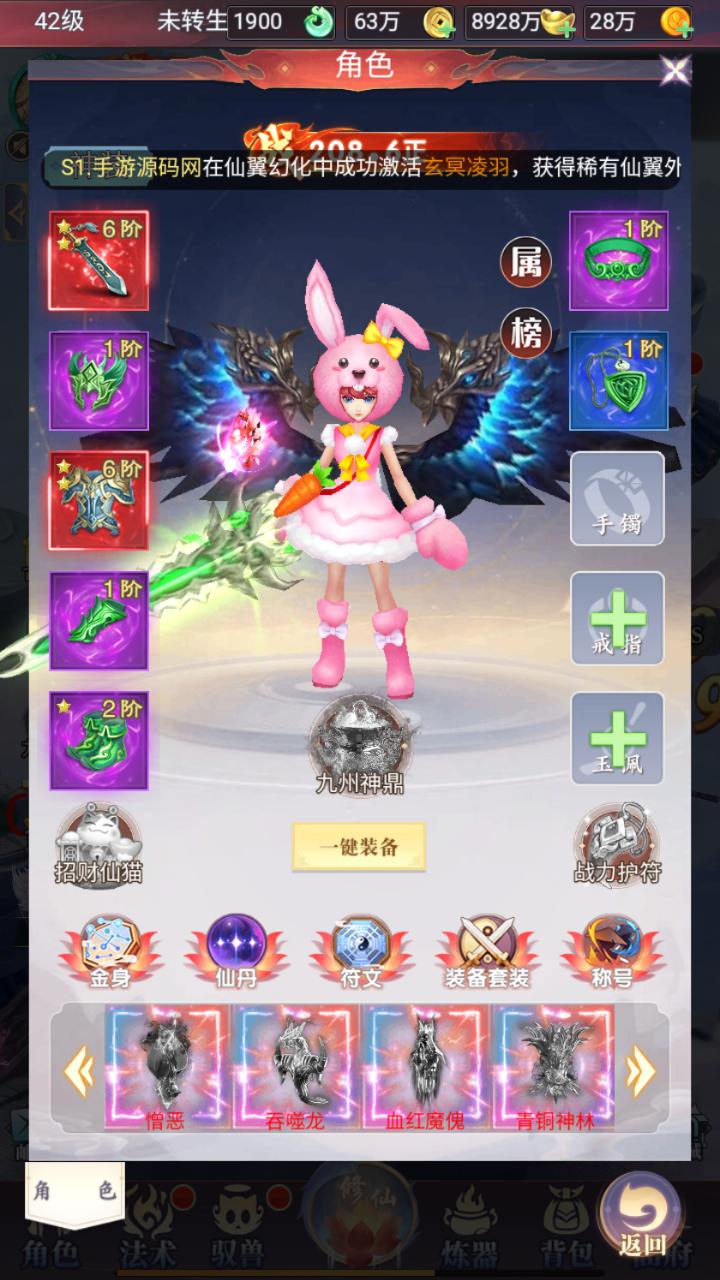720x1280 pixels.
Task: Select the 憎恶 card
Action: [x=166, y=1066]
